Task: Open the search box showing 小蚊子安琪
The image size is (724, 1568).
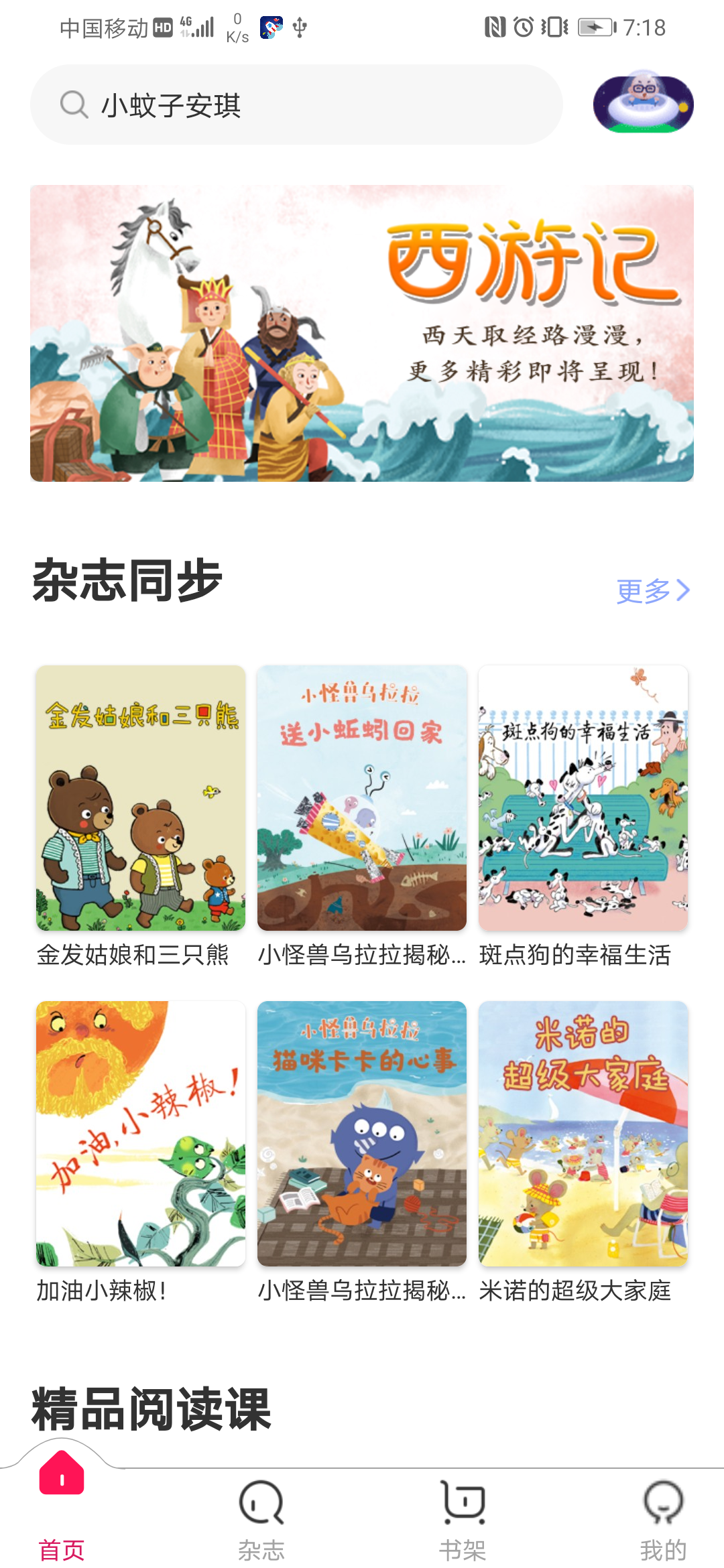Action: (x=296, y=105)
